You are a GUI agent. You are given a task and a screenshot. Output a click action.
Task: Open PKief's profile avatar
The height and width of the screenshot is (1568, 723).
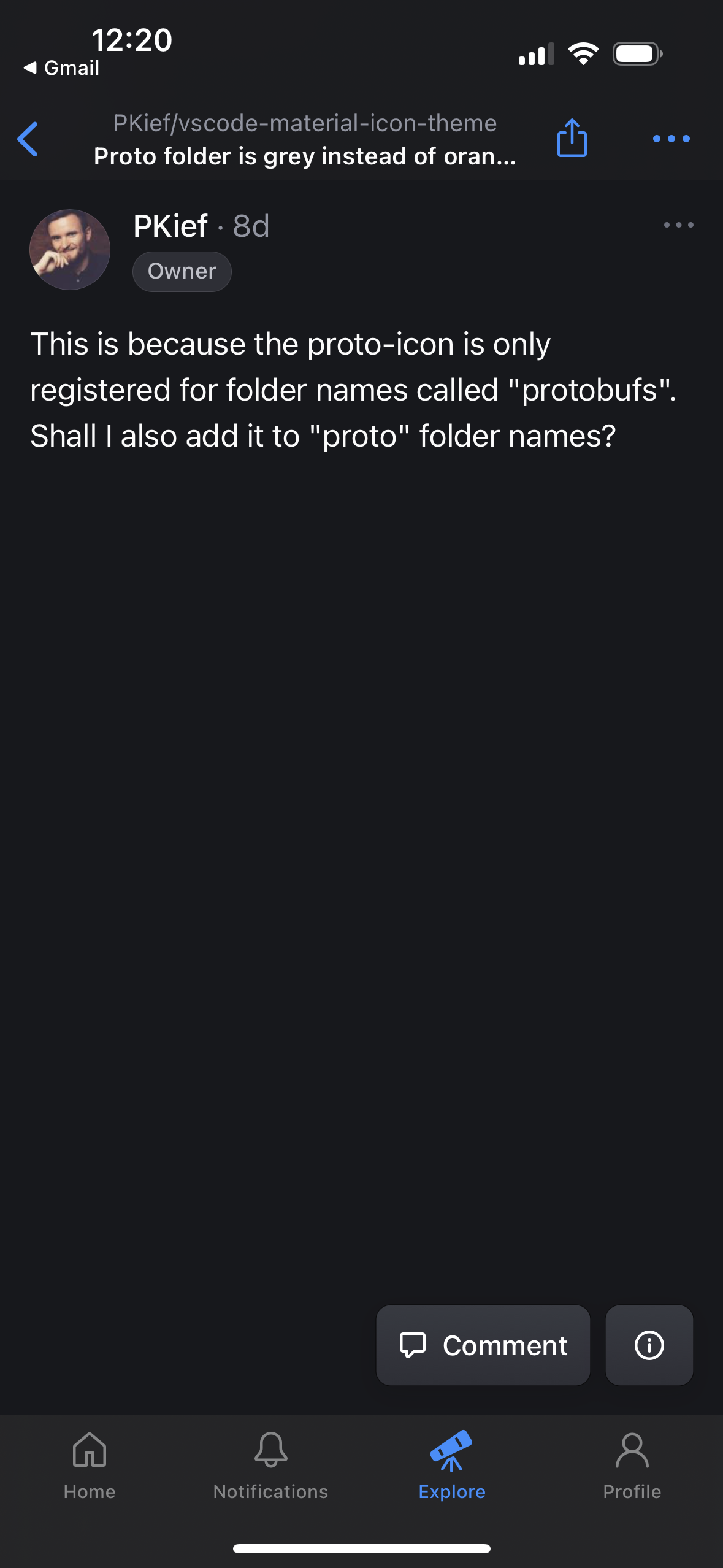pyautogui.click(x=70, y=250)
